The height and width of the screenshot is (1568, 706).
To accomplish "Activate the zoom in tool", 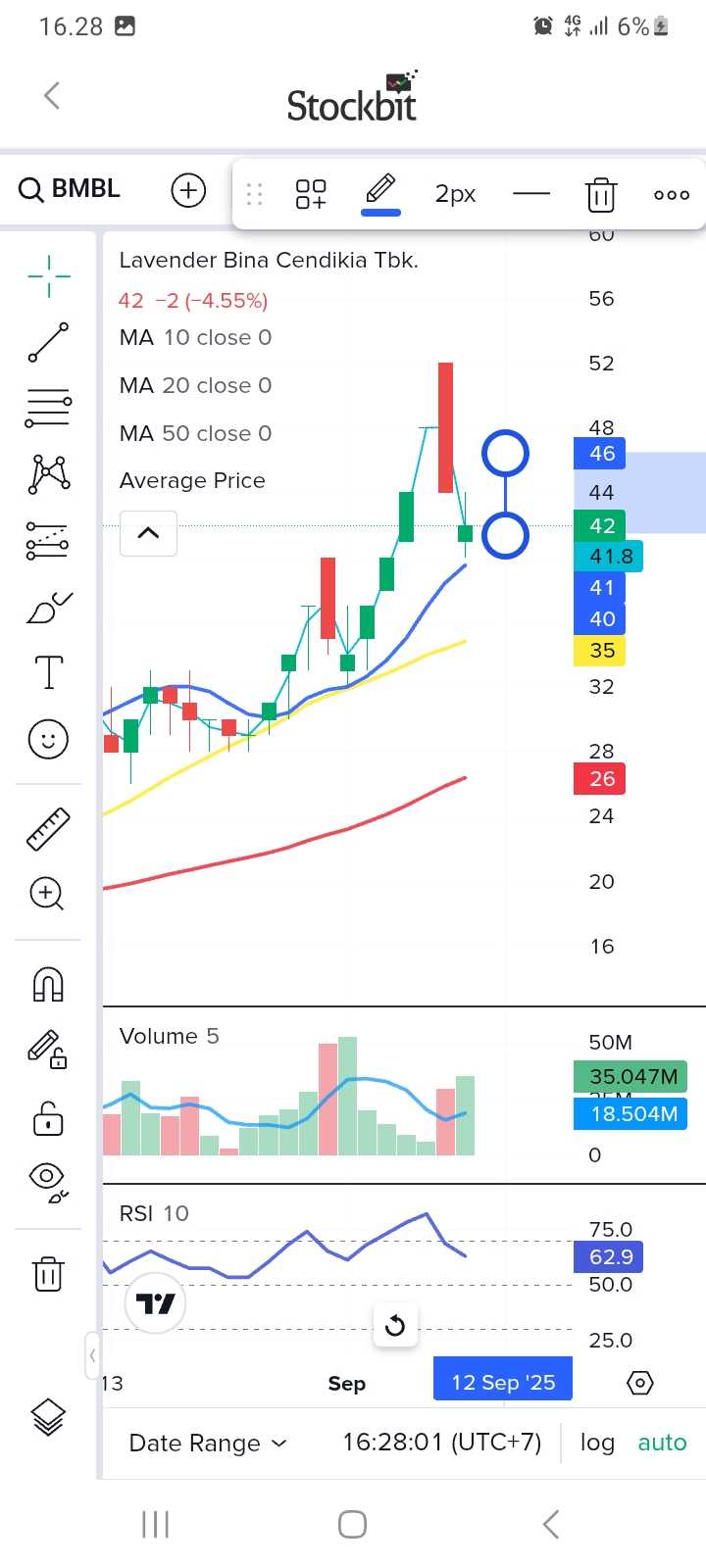I will pos(47,894).
